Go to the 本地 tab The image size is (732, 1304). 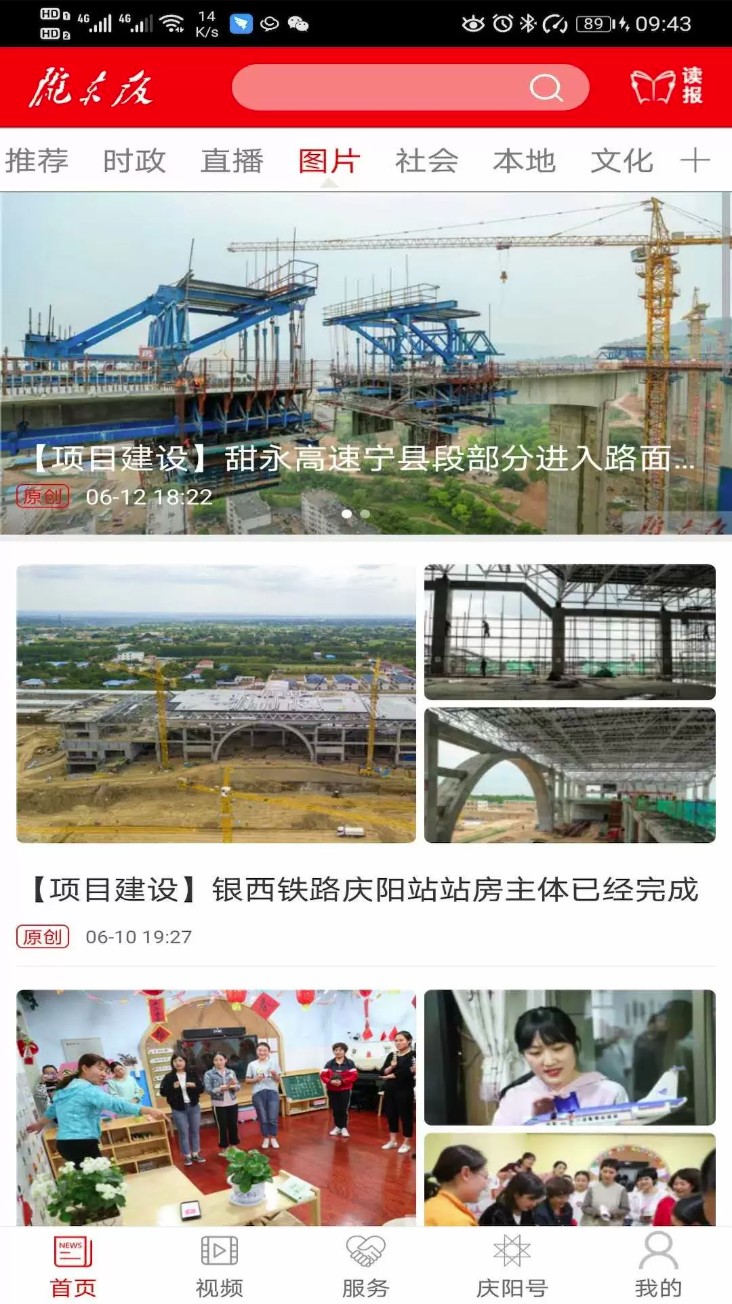pos(524,160)
